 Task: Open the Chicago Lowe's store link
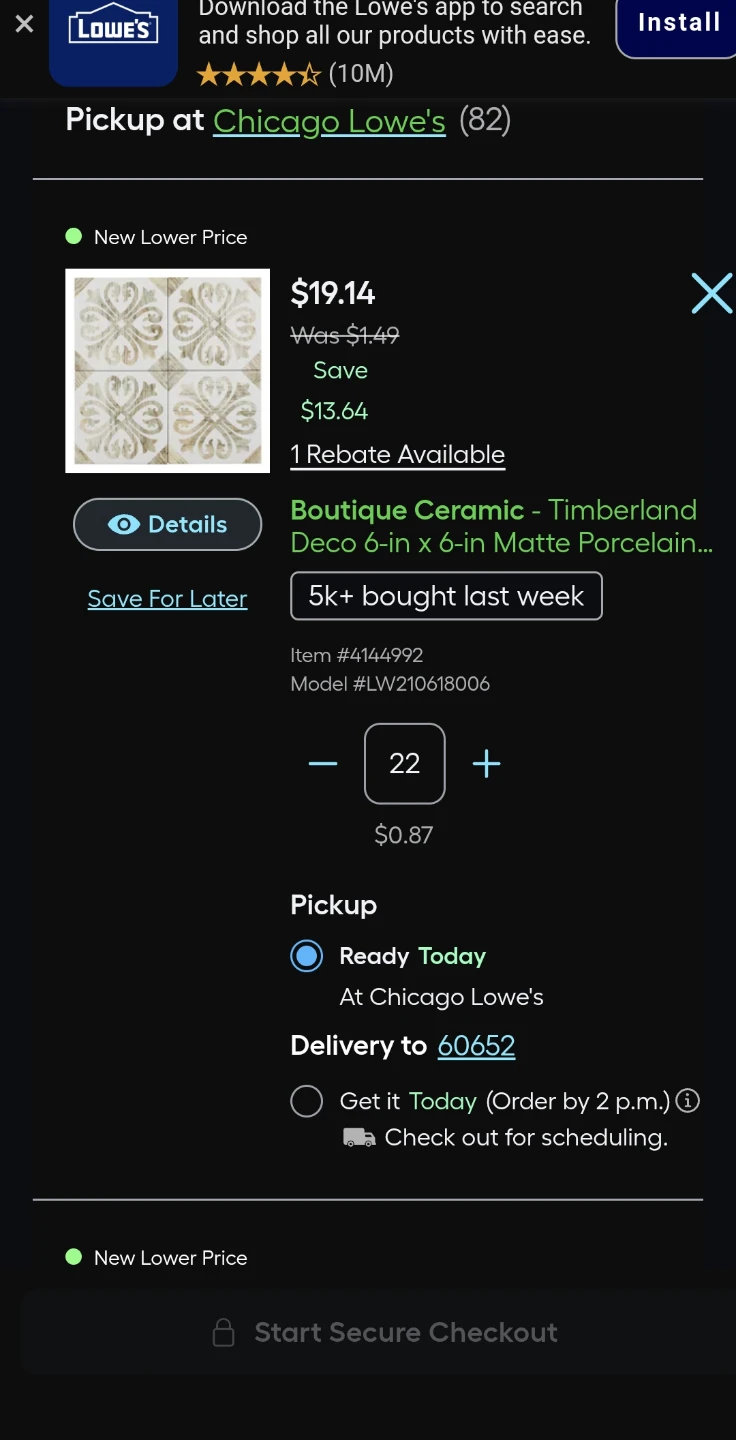click(329, 121)
